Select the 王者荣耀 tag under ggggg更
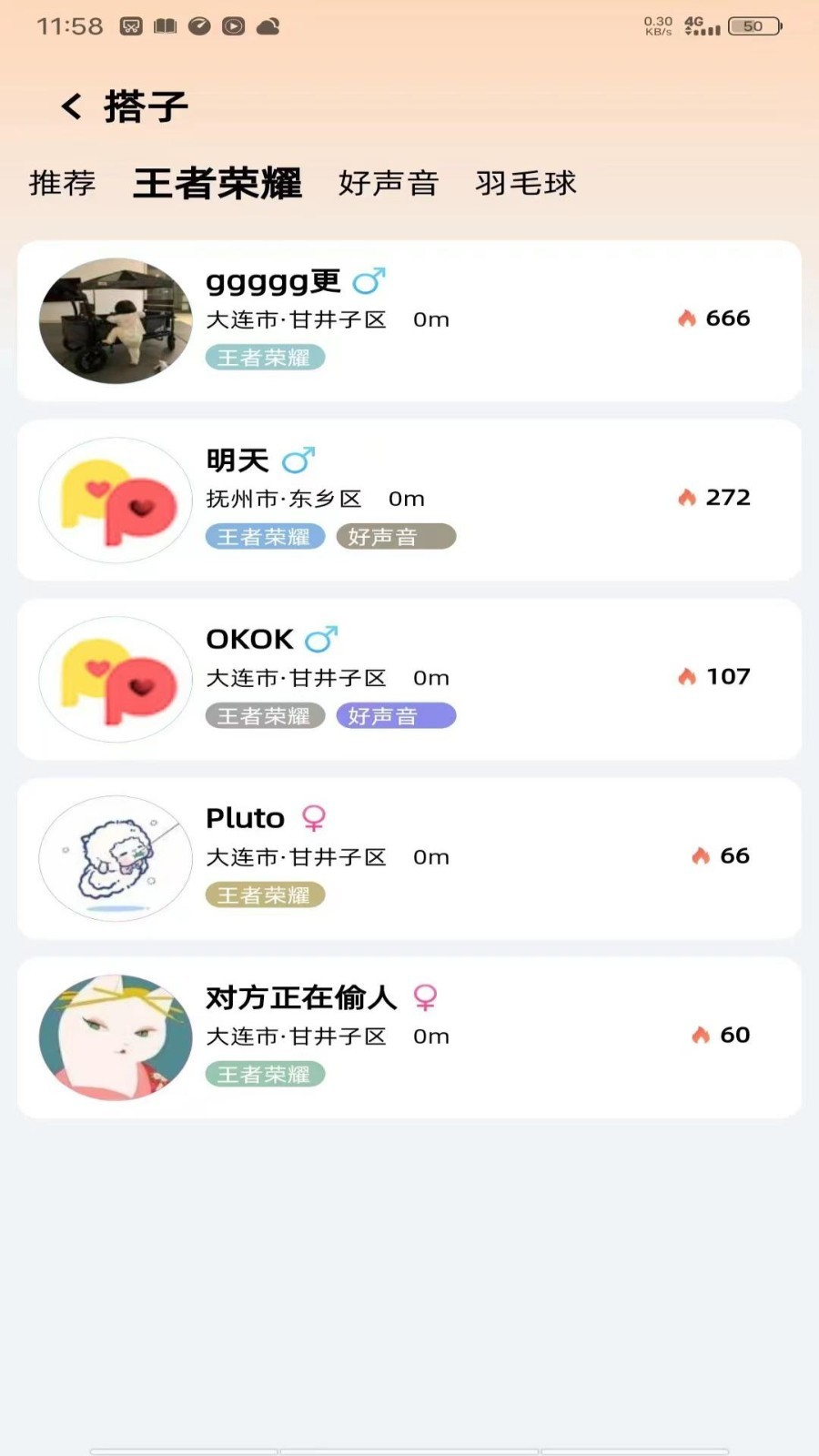 click(265, 358)
